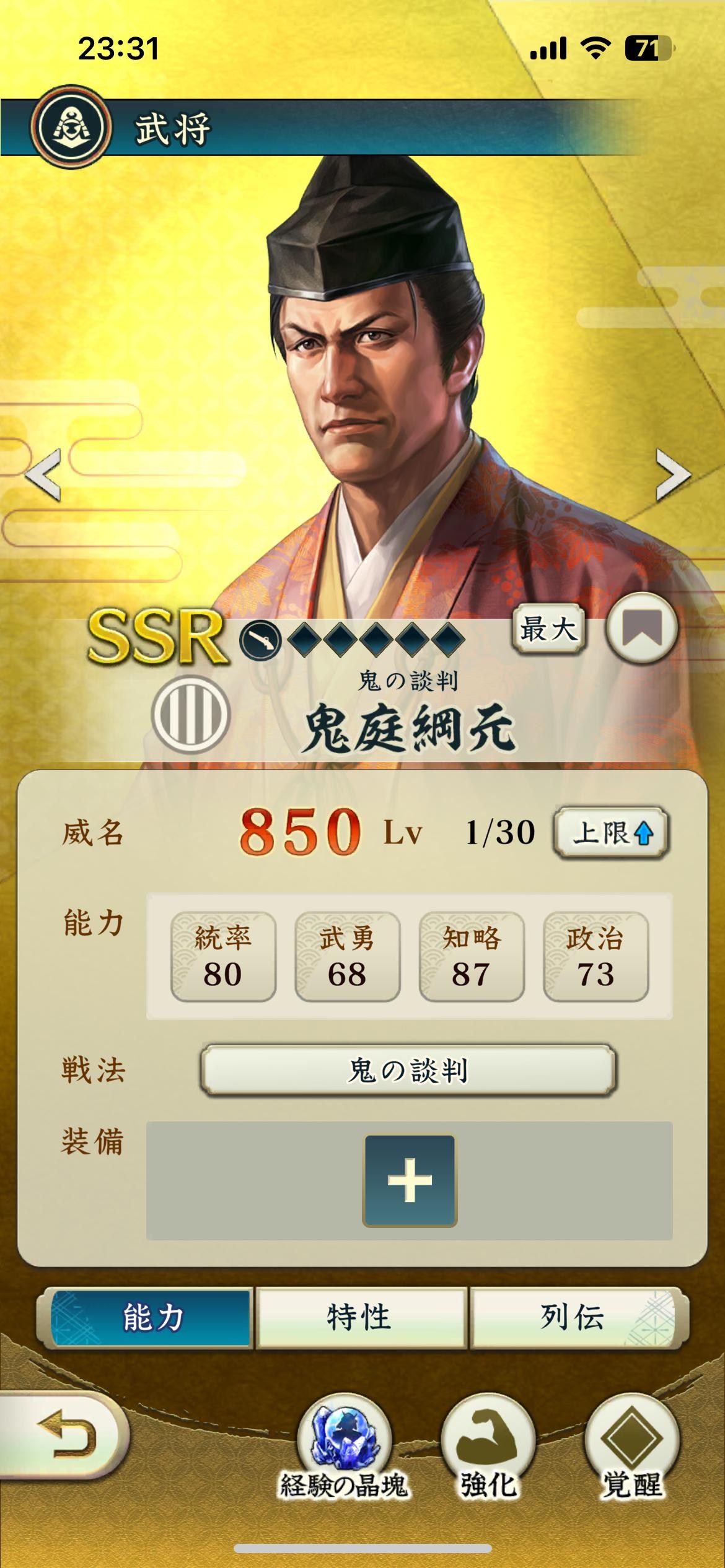The image size is (725, 1568).
Task: Add equipment with the plus button
Action: pos(410,1180)
